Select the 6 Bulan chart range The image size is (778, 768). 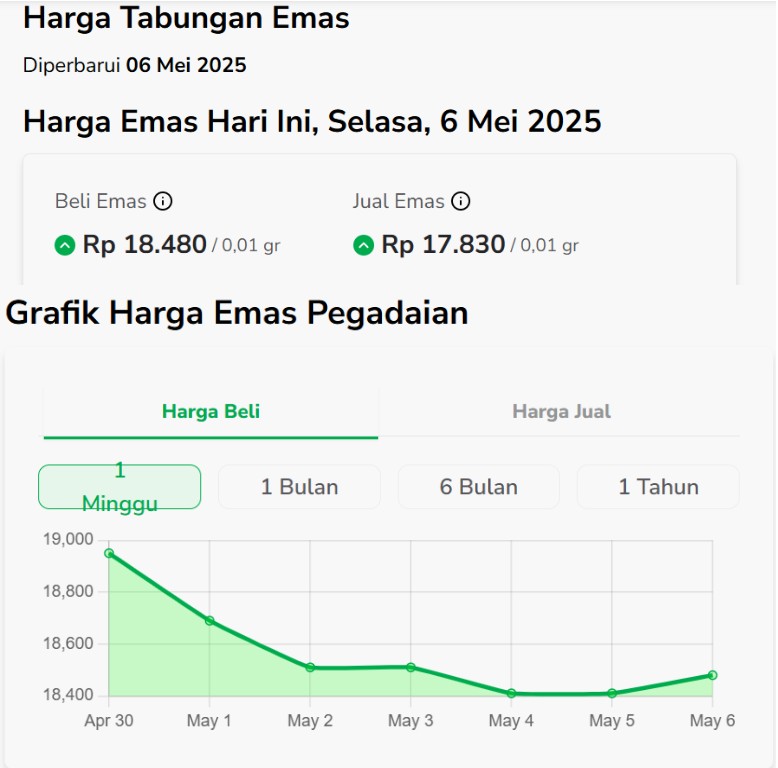tap(479, 487)
